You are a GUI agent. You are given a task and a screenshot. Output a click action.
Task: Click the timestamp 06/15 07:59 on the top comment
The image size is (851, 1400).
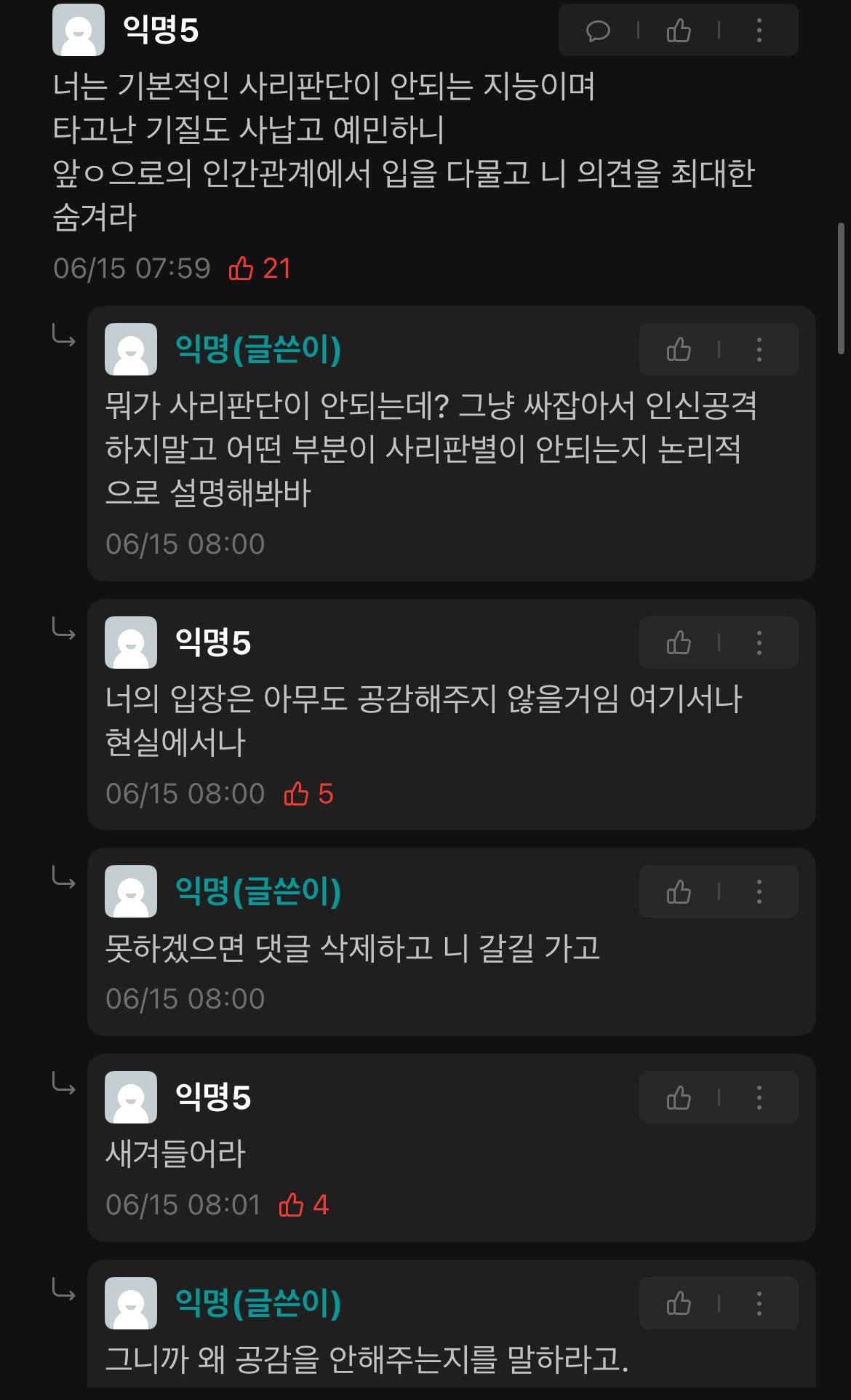(x=131, y=269)
